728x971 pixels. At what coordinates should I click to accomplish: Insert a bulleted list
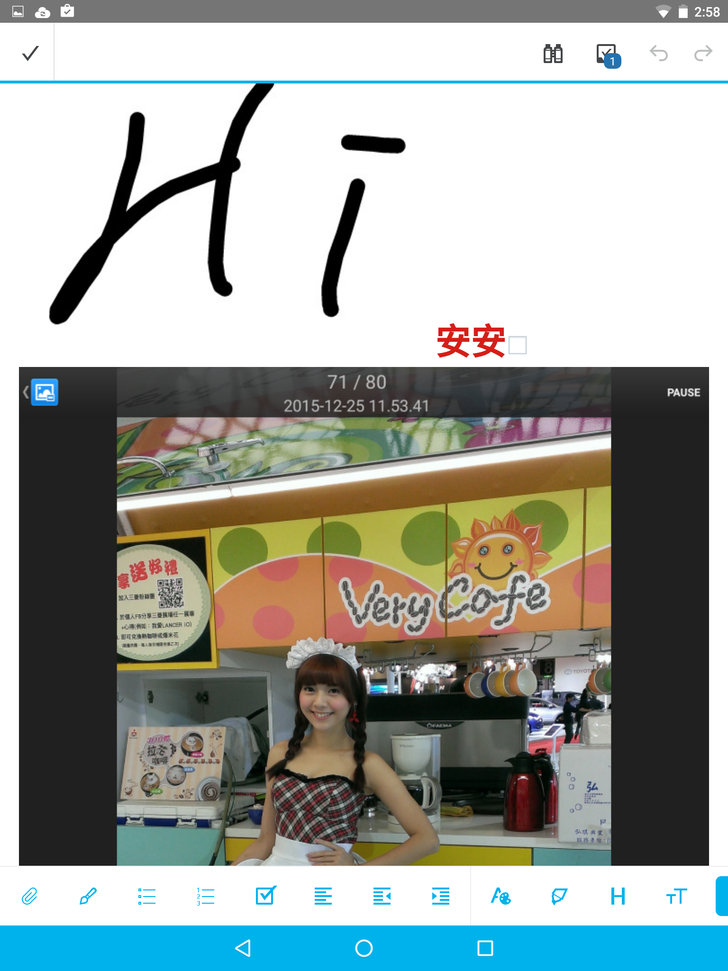coord(147,896)
